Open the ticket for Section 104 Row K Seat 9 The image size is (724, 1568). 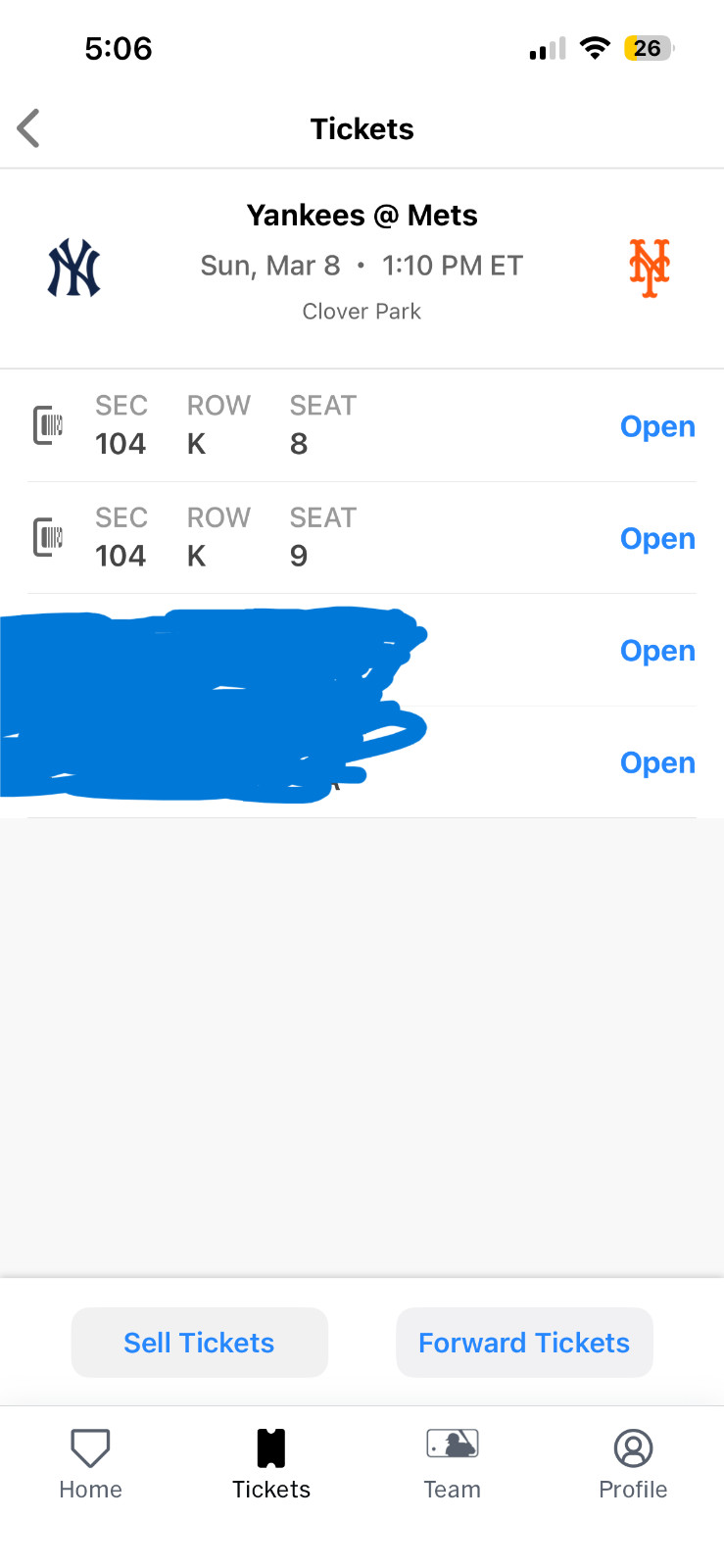point(657,537)
